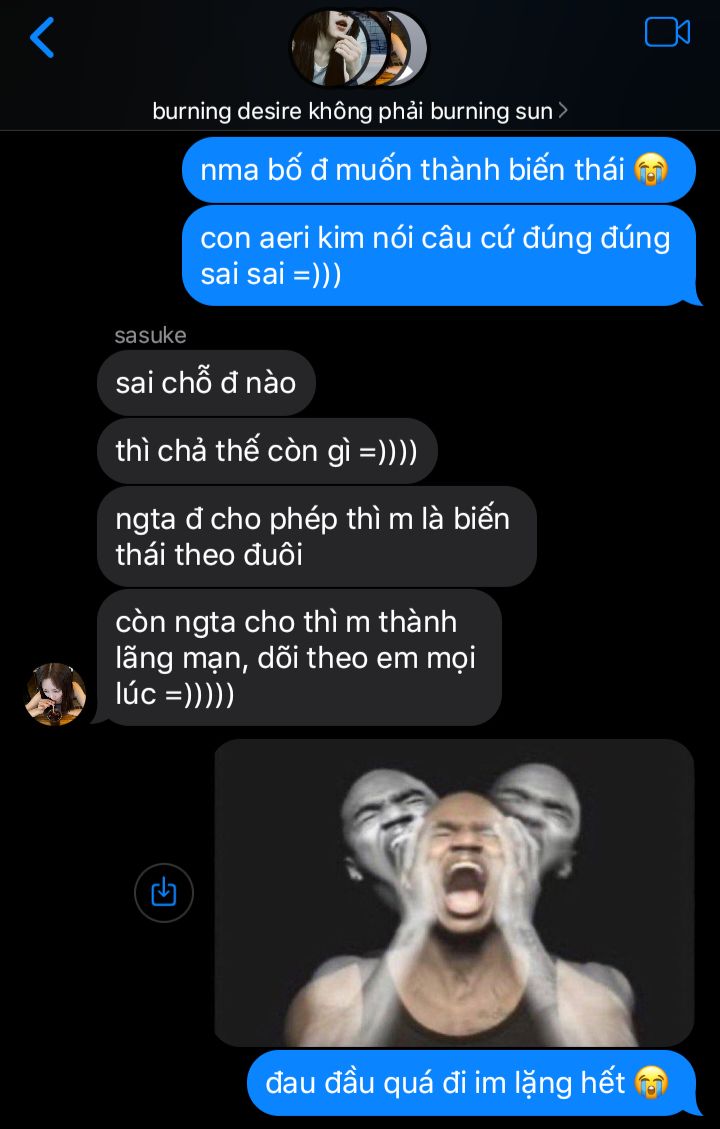720x1129 pixels.
Task: Go back to the conversations list
Action: coord(42,38)
